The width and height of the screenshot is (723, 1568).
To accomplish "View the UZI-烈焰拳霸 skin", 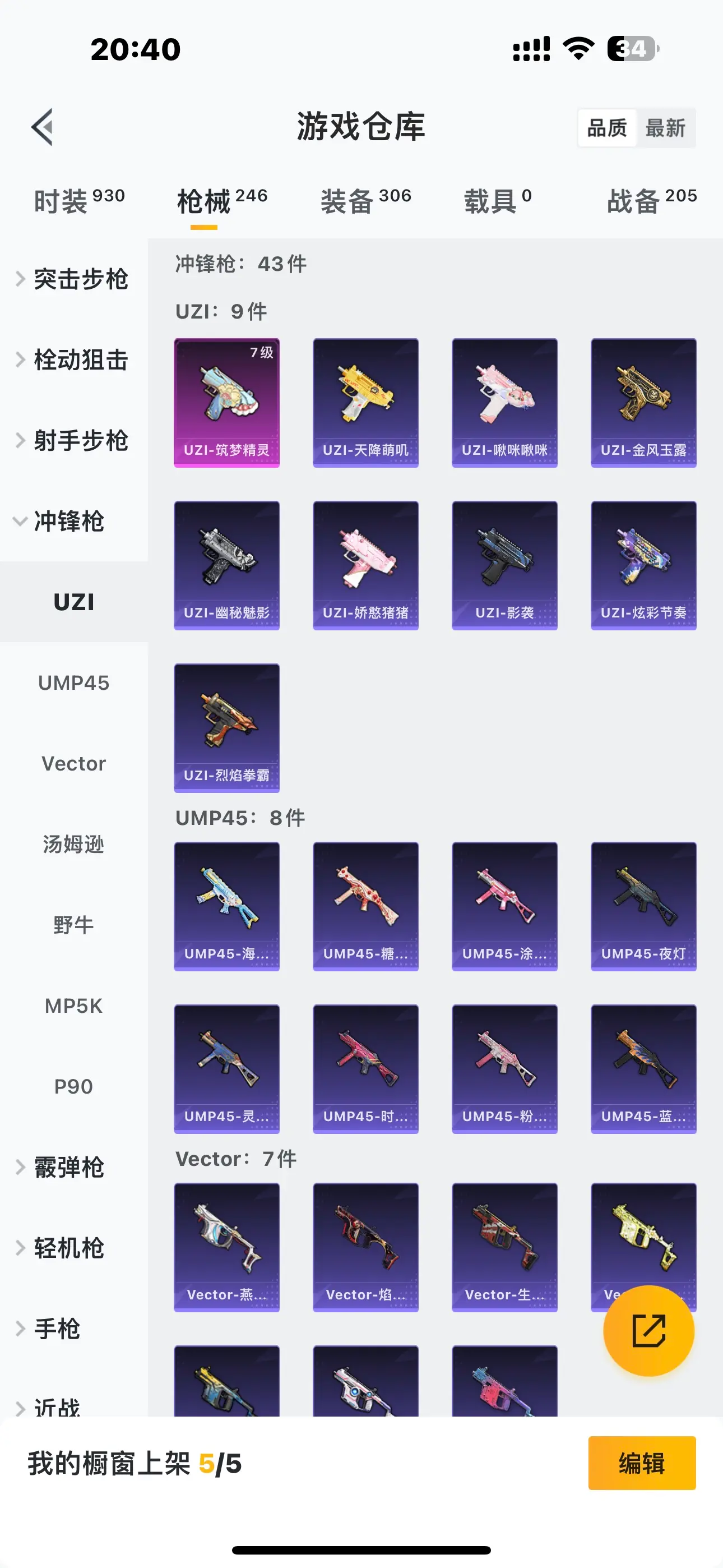I will [x=226, y=727].
